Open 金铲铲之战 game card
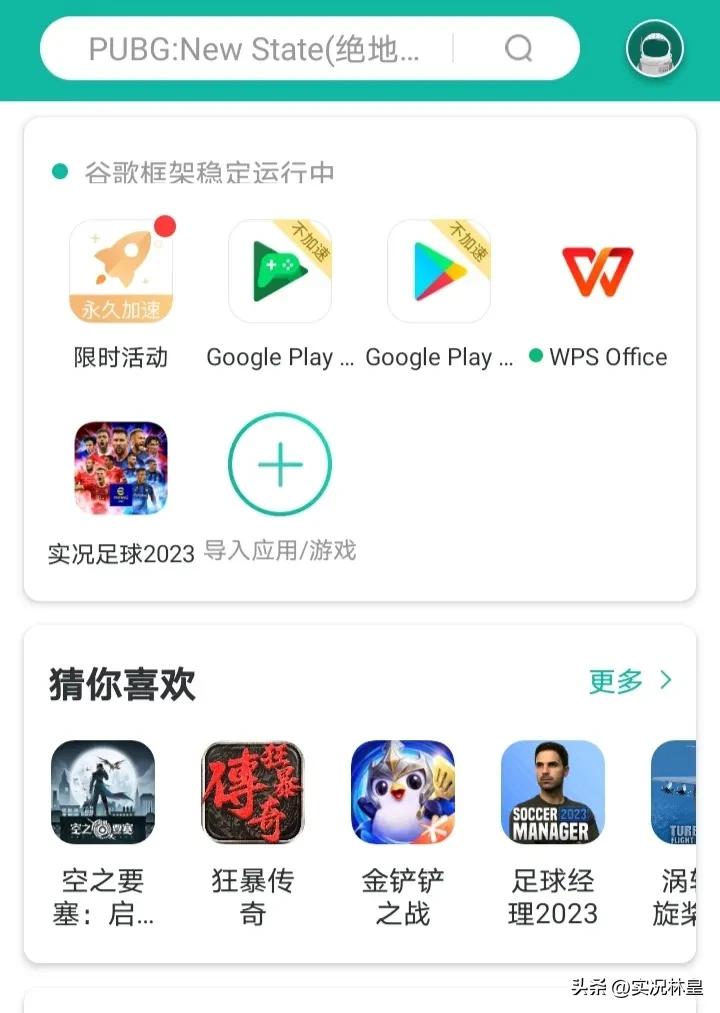The image size is (720, 1013). pos(403,792)
